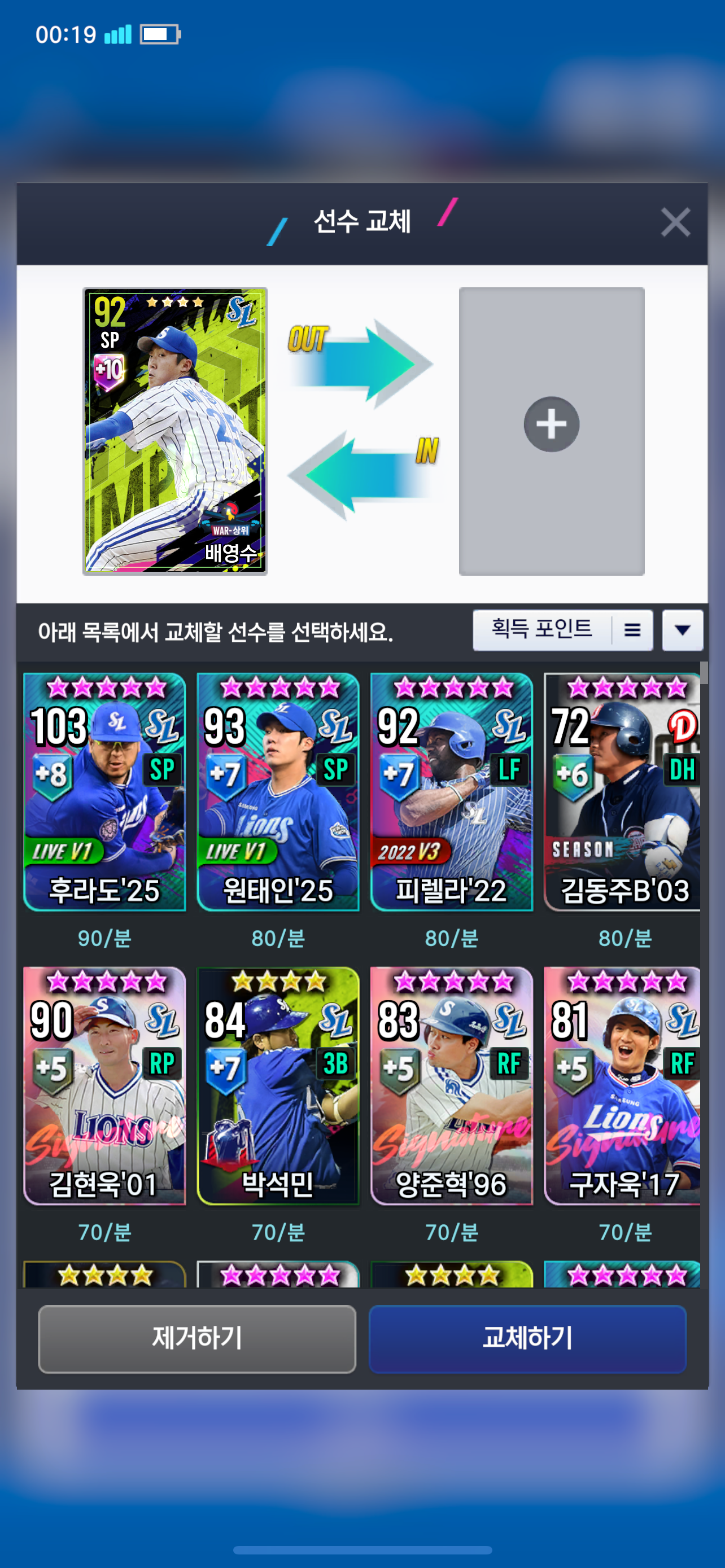This screenshot has width=725, height=1568.
Task: Select the 배영수 92 SP outgoing card
Action: coord(175,431)
